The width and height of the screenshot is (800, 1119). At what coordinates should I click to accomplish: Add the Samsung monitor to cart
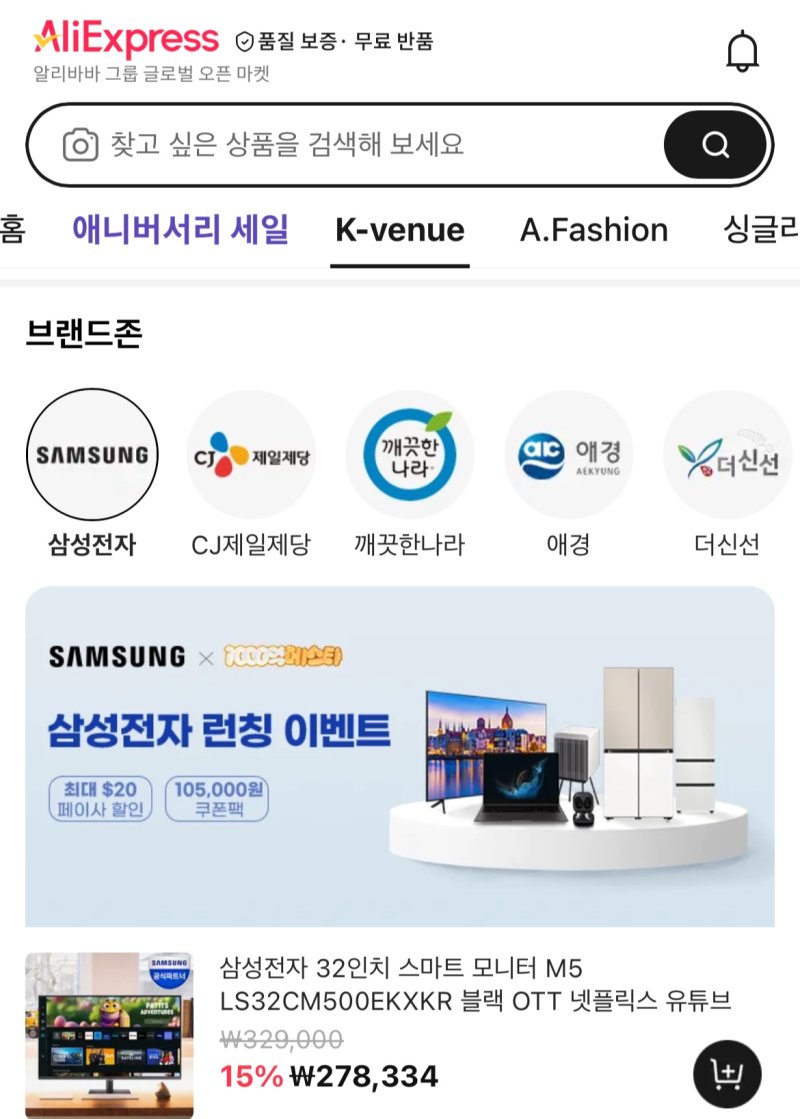coord(727,1074)
